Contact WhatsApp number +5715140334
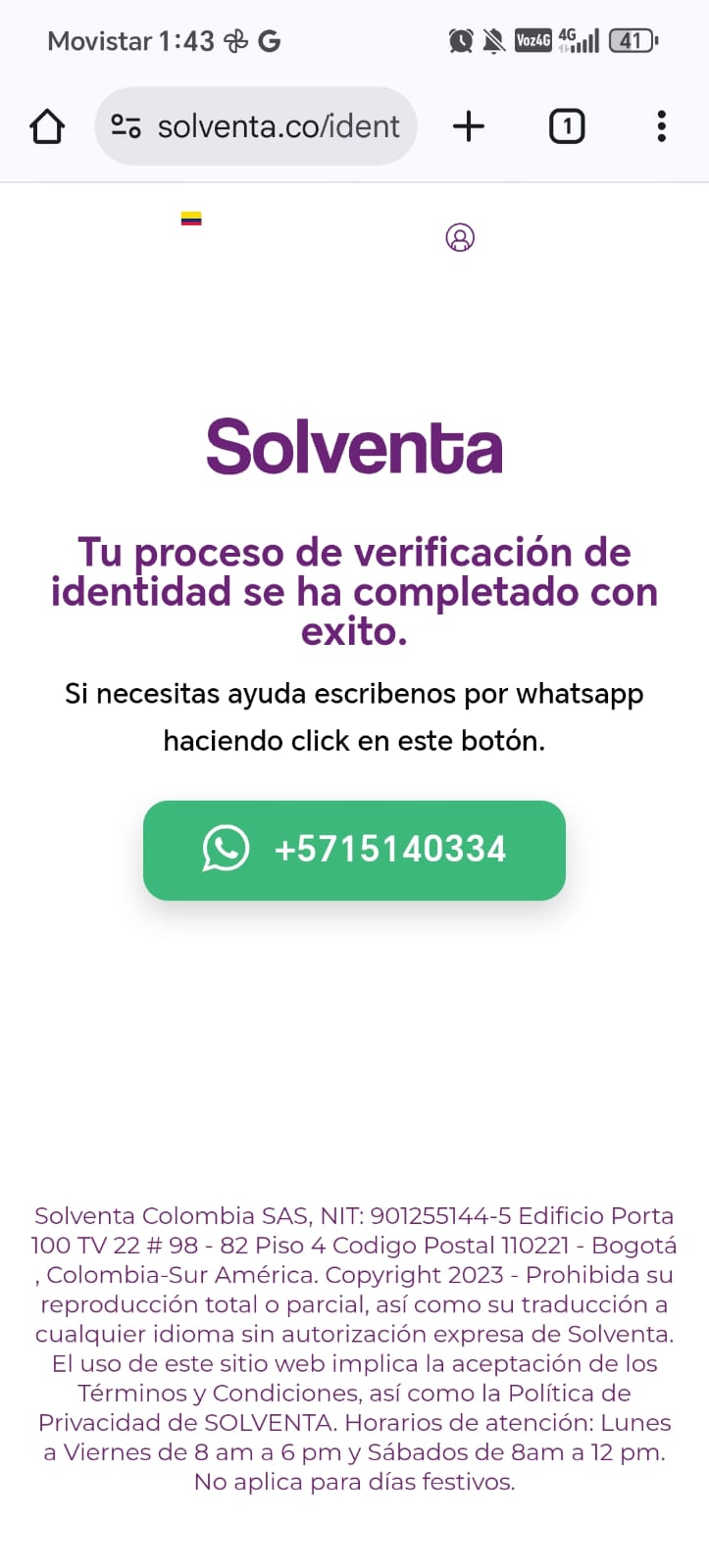 [x=354, y=850]
